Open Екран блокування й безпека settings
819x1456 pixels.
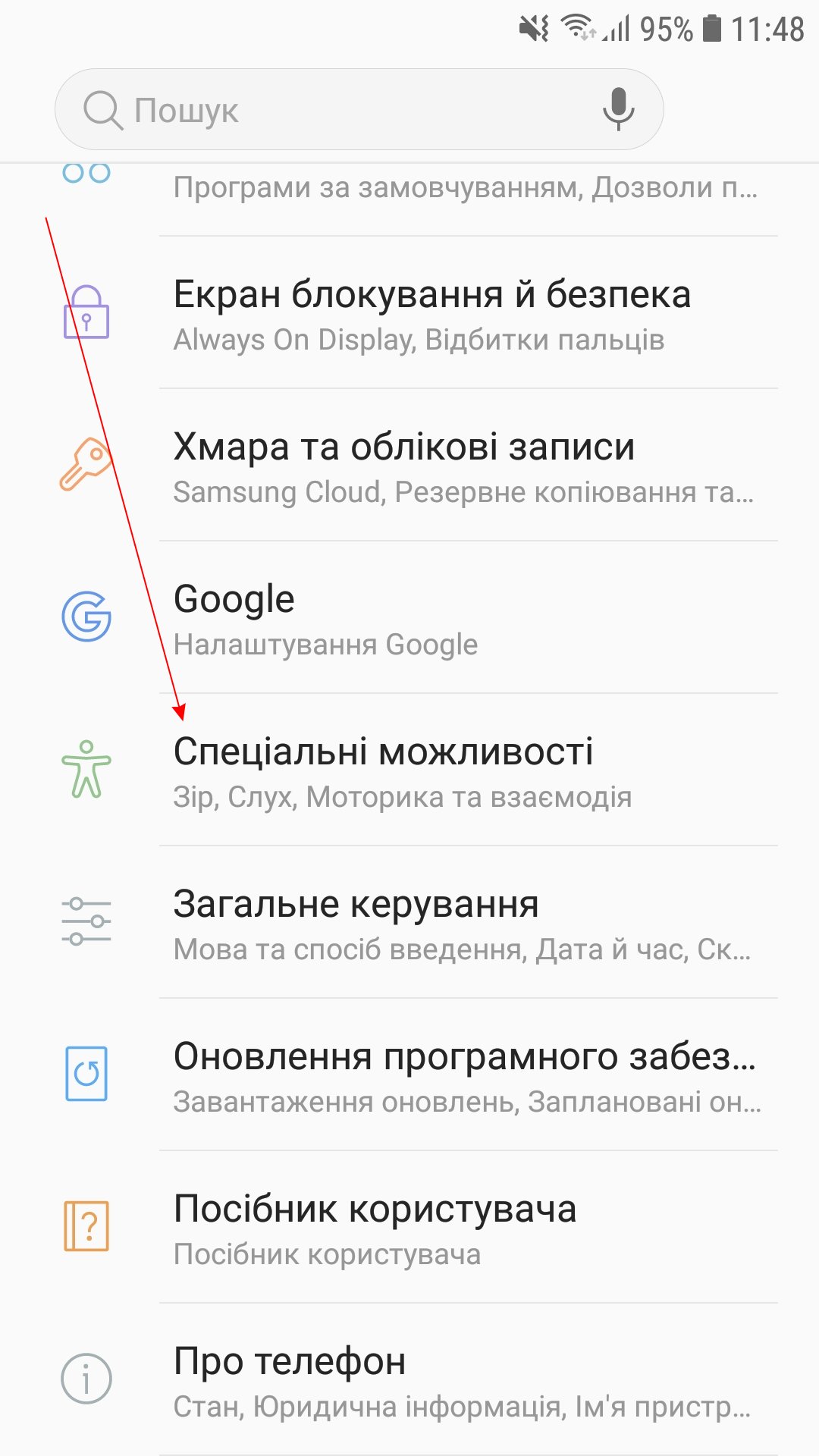432,314
